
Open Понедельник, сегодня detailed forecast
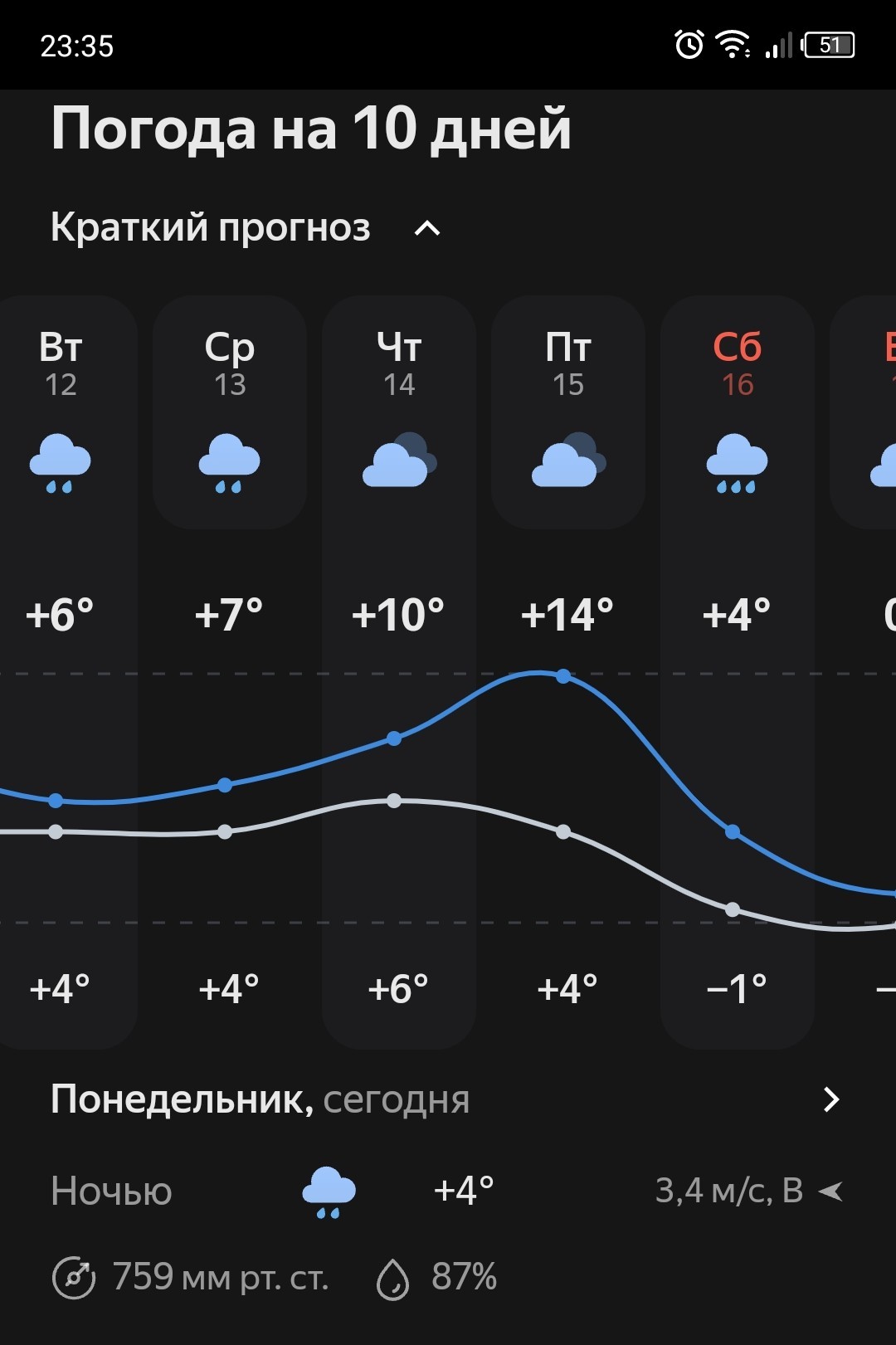(448, 1099)
